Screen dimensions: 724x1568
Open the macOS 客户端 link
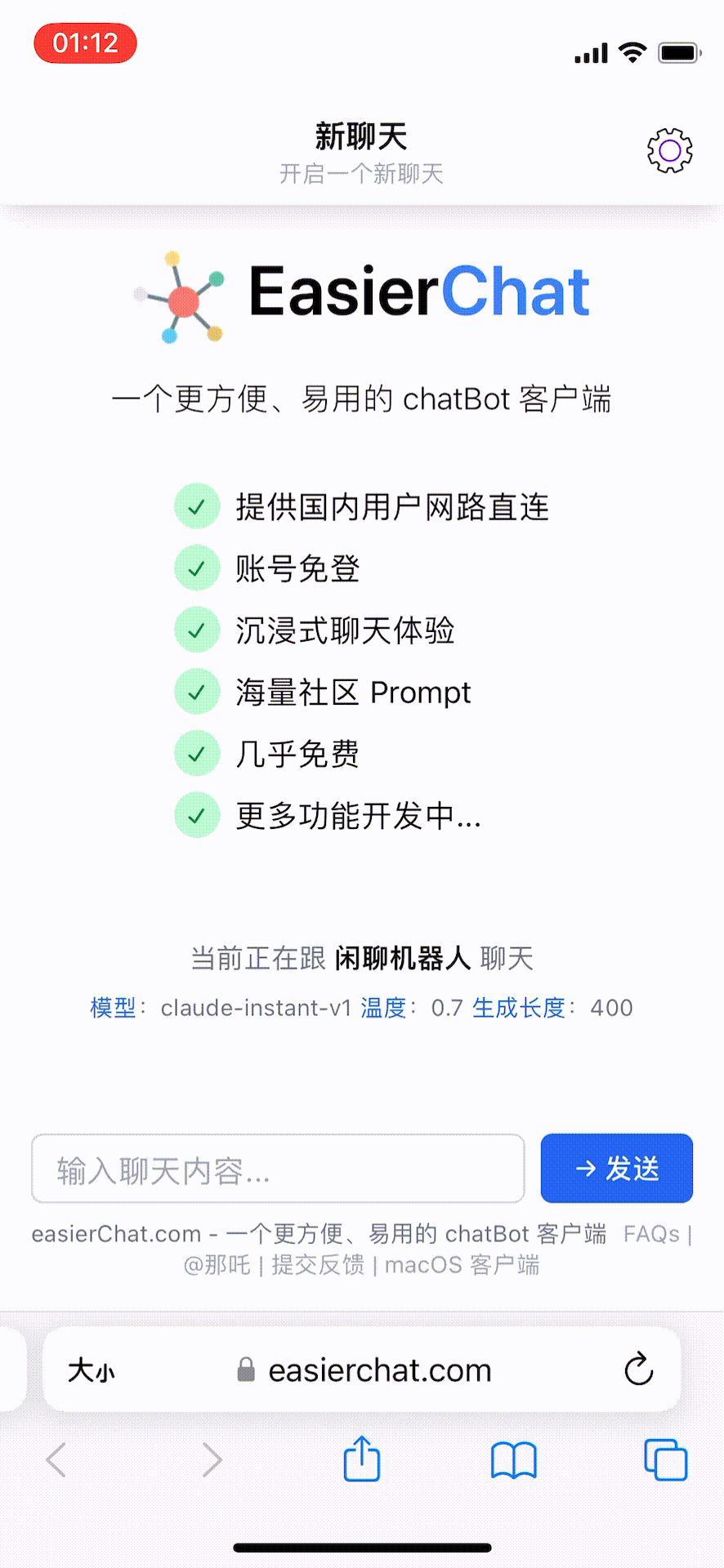(x=462, y=1265)
